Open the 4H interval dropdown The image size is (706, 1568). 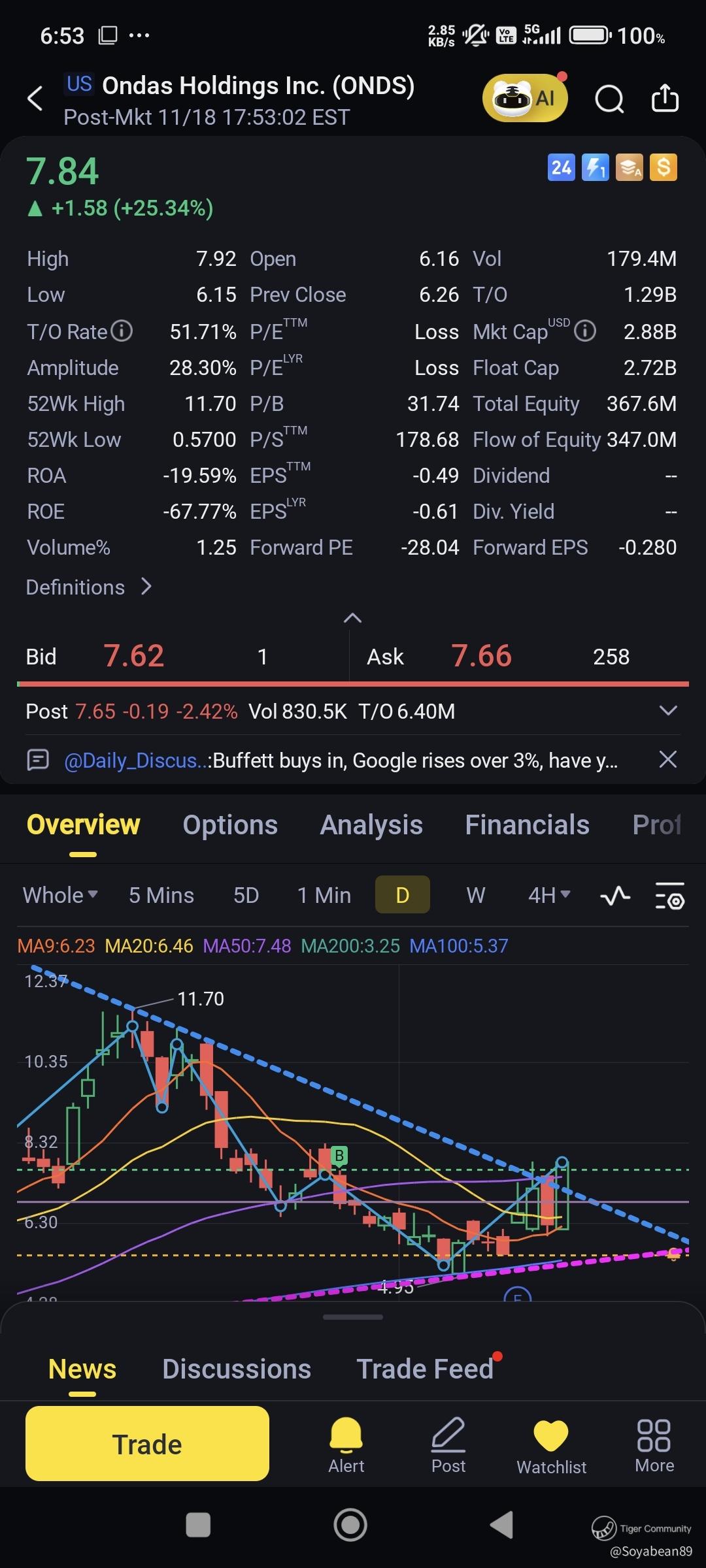(x=549, y=895)
